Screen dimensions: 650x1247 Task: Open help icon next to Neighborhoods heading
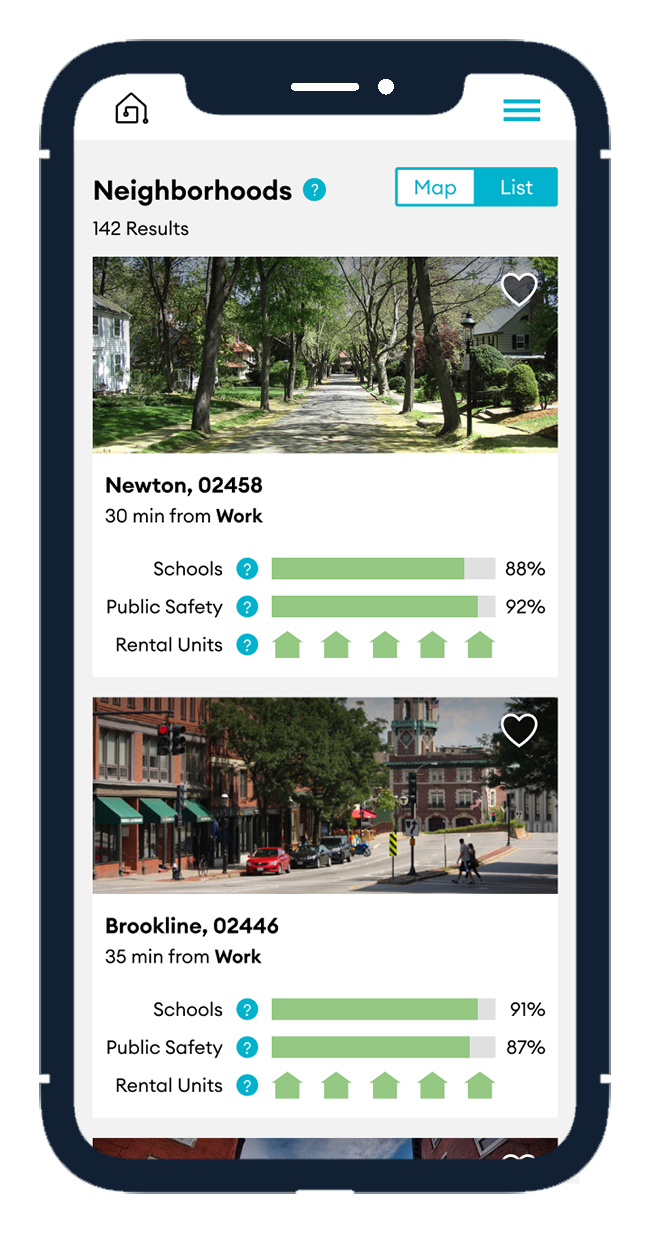(x=314, y=189)
